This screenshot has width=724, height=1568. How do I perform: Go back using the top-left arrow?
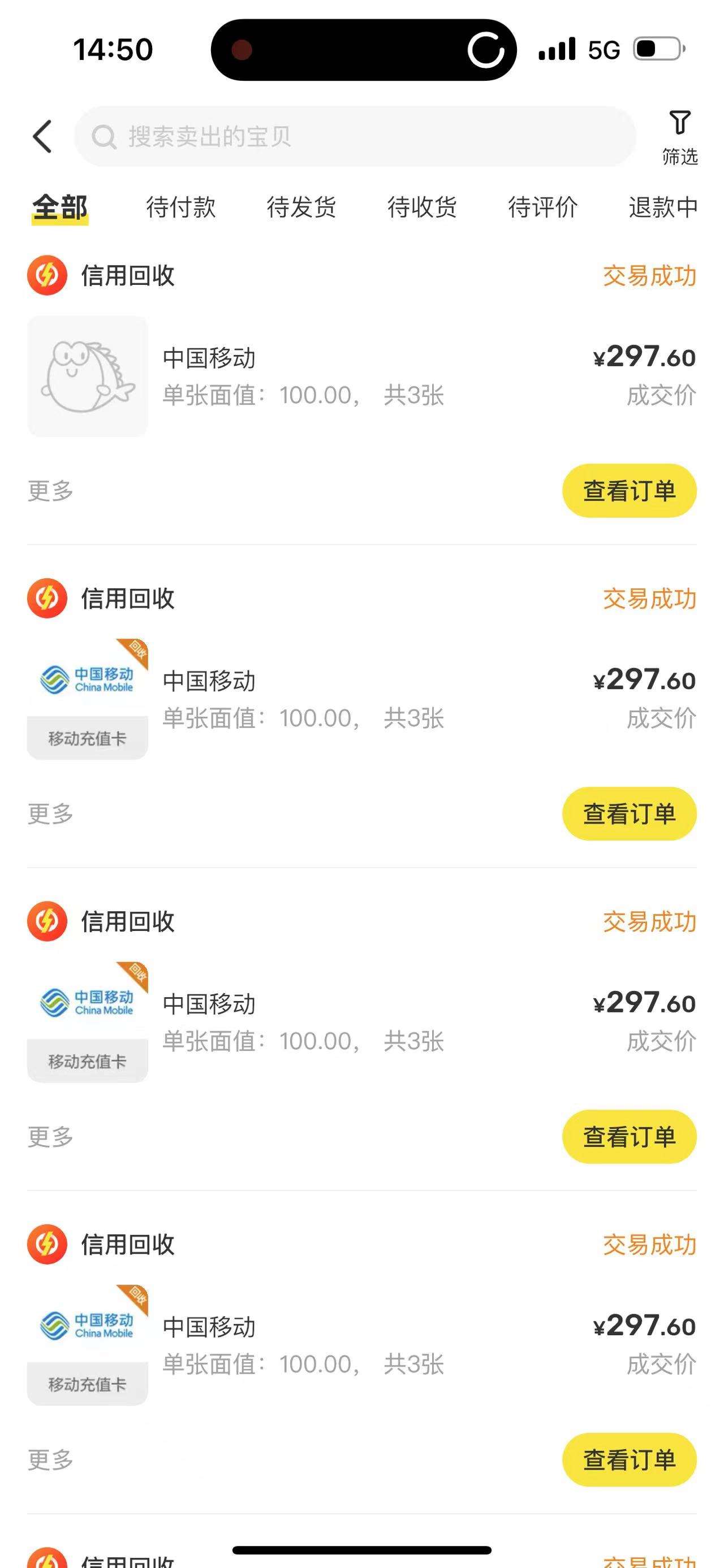pos(42,136)
